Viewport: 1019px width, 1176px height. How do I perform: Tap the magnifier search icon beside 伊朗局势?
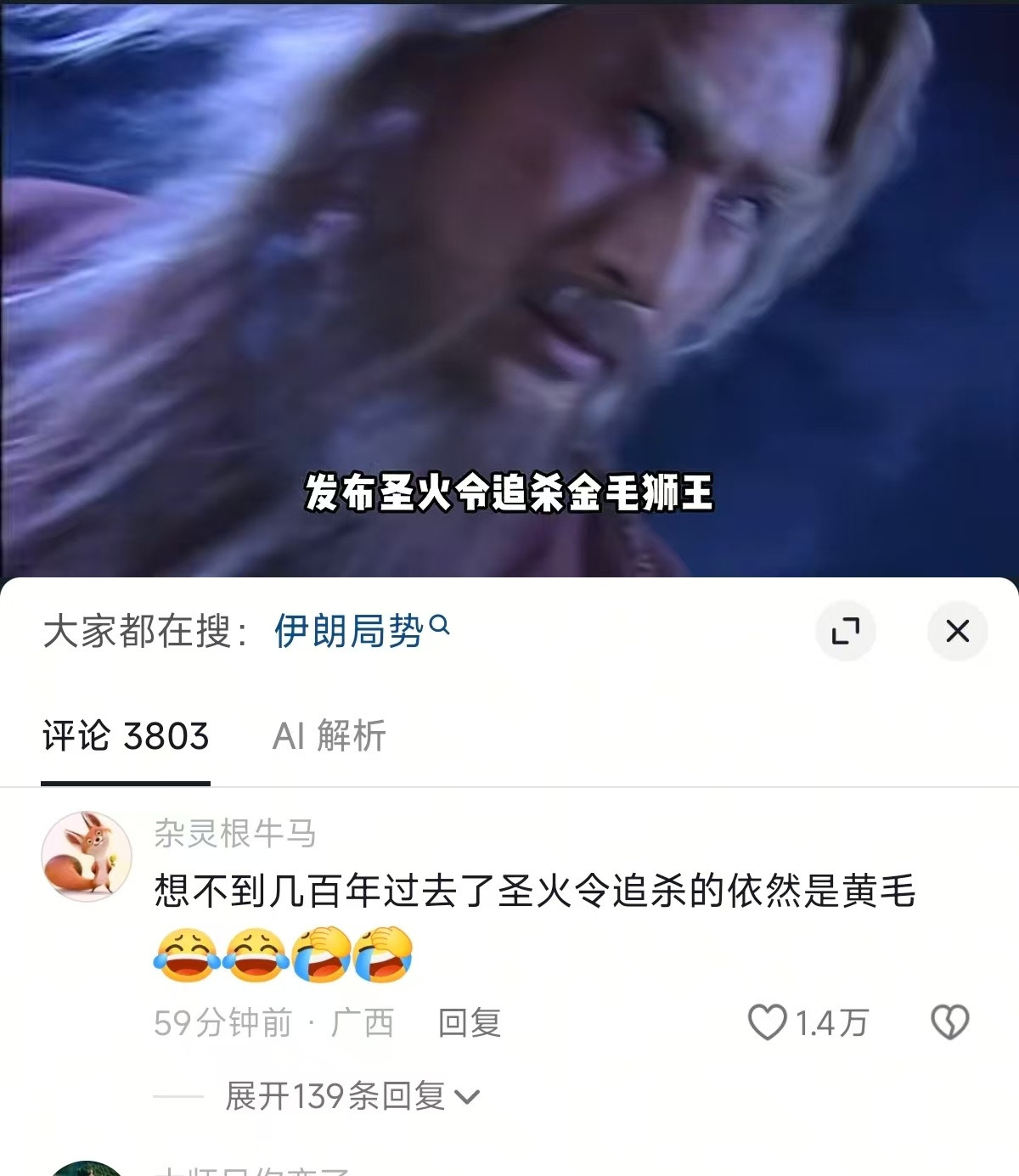pos(441,626)
